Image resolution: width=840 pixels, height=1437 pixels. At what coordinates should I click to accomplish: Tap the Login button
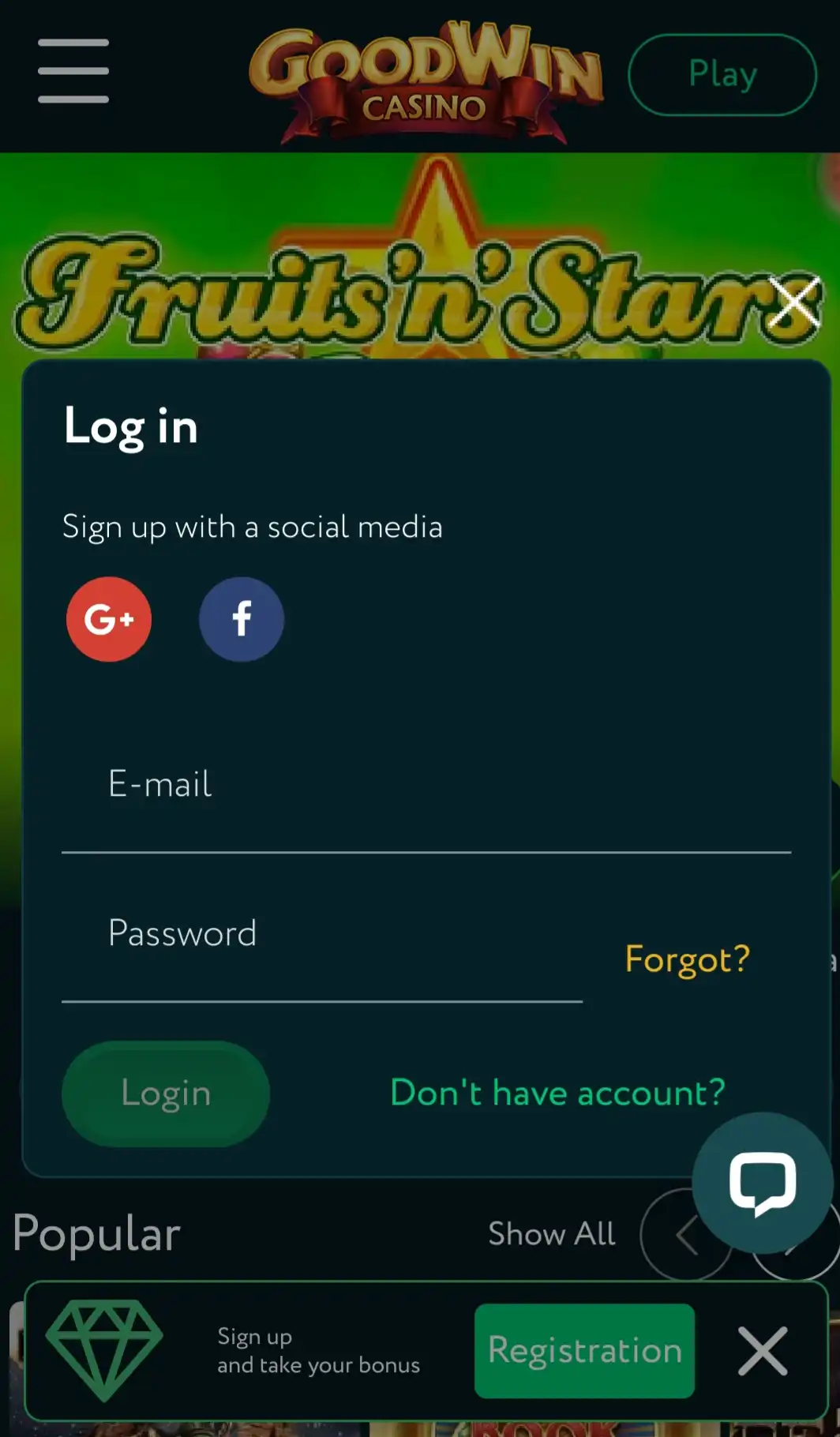[166, 1094]
